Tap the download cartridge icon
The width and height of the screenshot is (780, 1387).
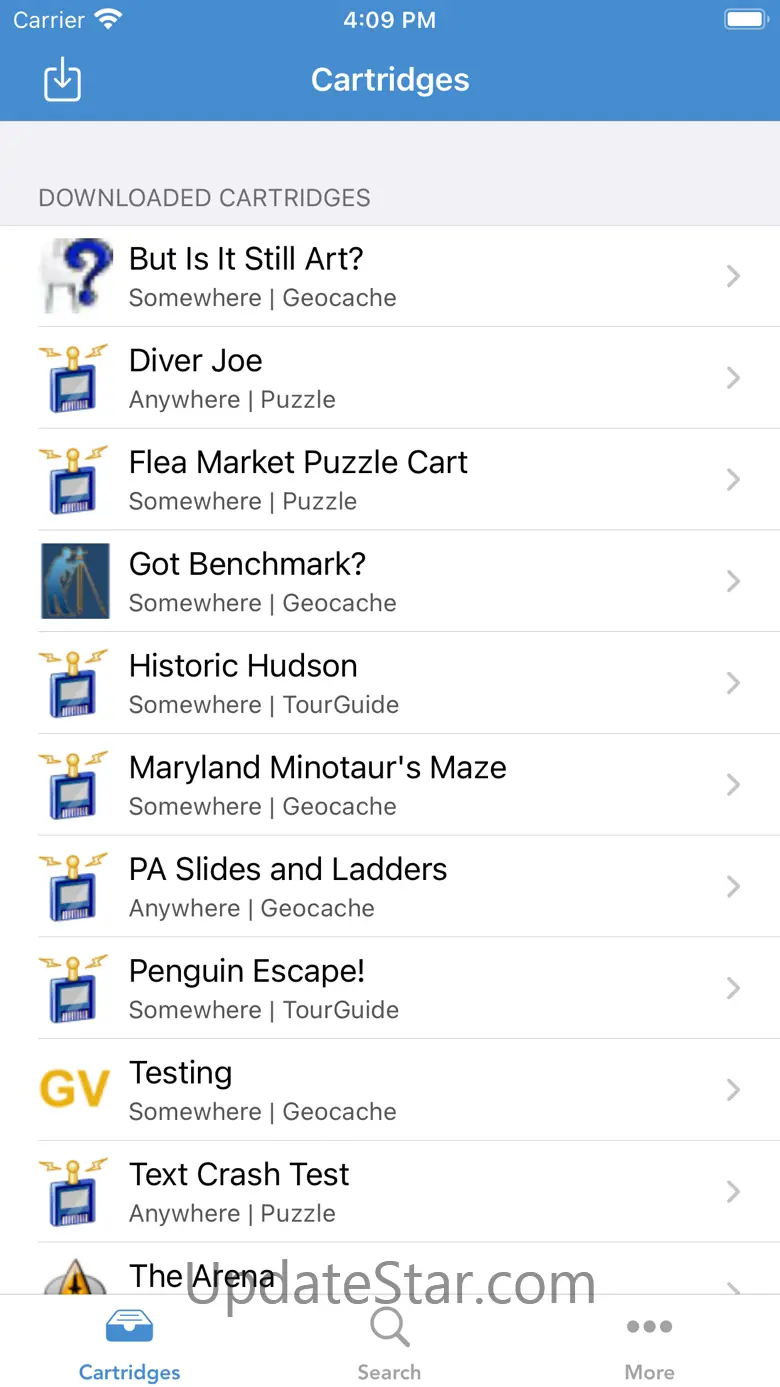[x=62, y=80]
